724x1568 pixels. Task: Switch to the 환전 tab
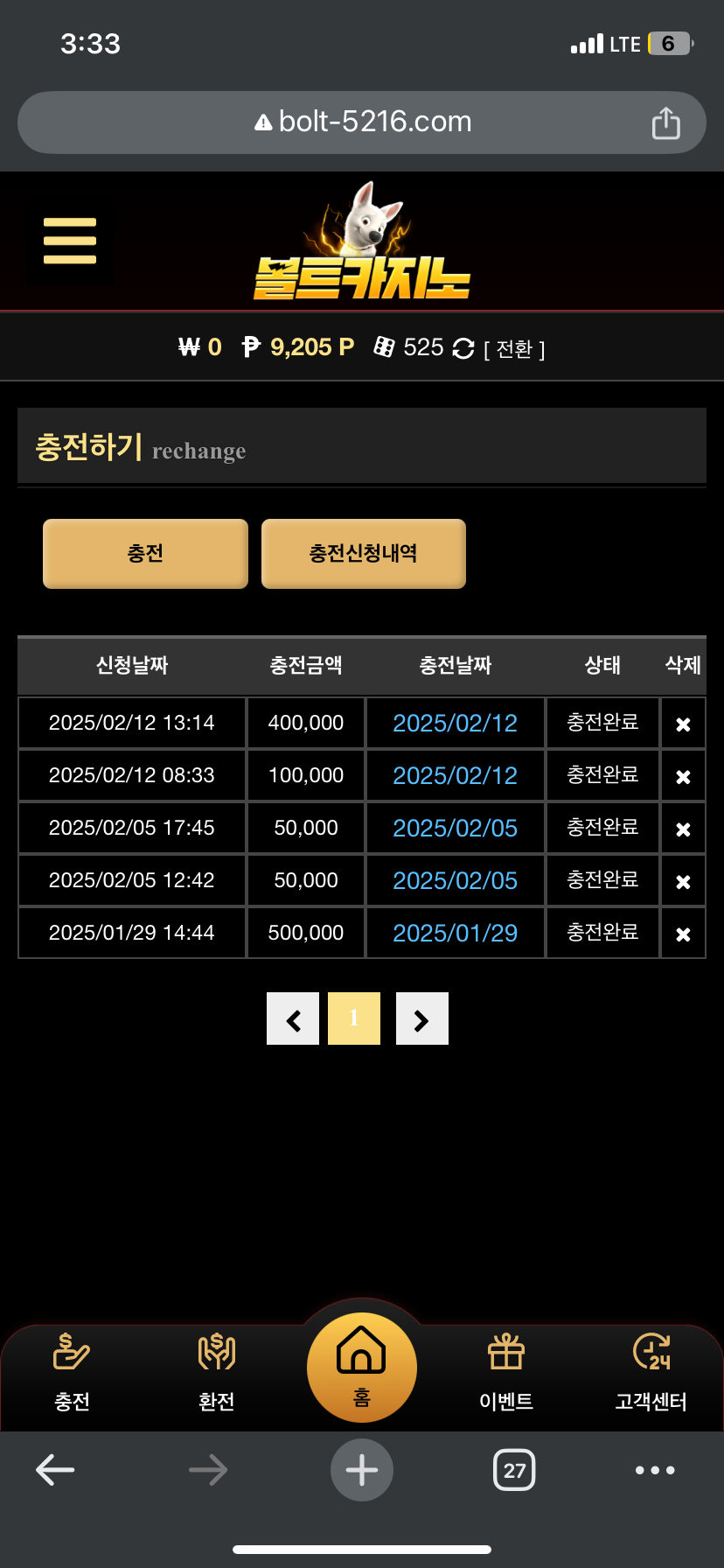(216, 1372)
